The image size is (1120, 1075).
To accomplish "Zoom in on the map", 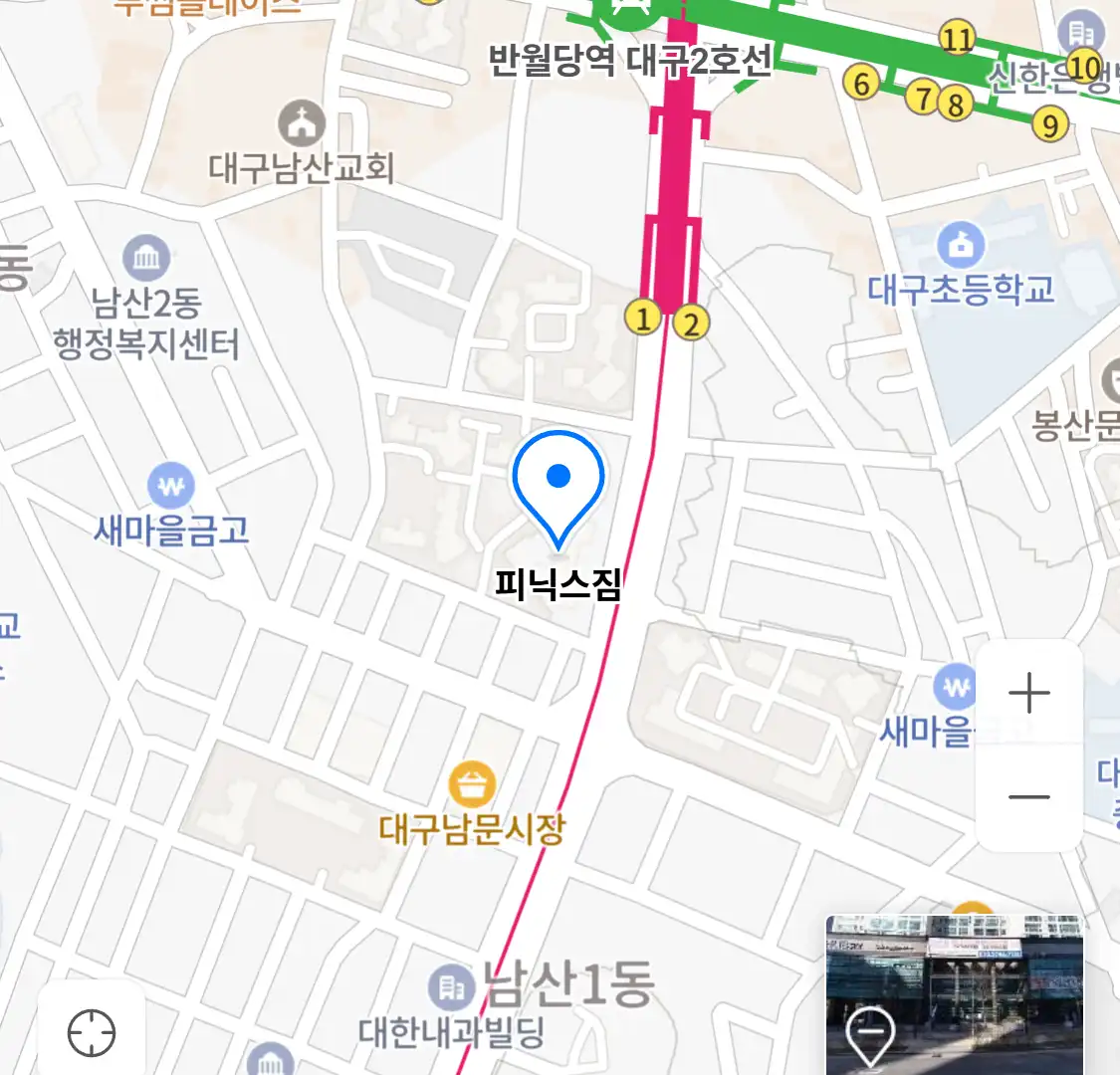I will (x=1028, y=693).
